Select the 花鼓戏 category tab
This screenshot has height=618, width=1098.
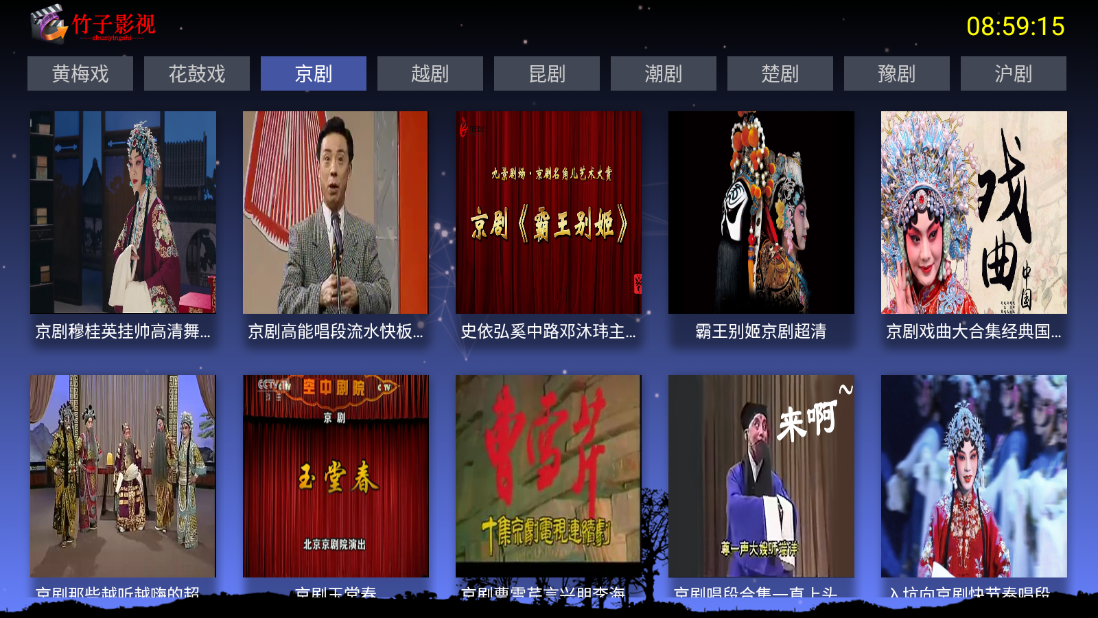[x=197, y=74]
